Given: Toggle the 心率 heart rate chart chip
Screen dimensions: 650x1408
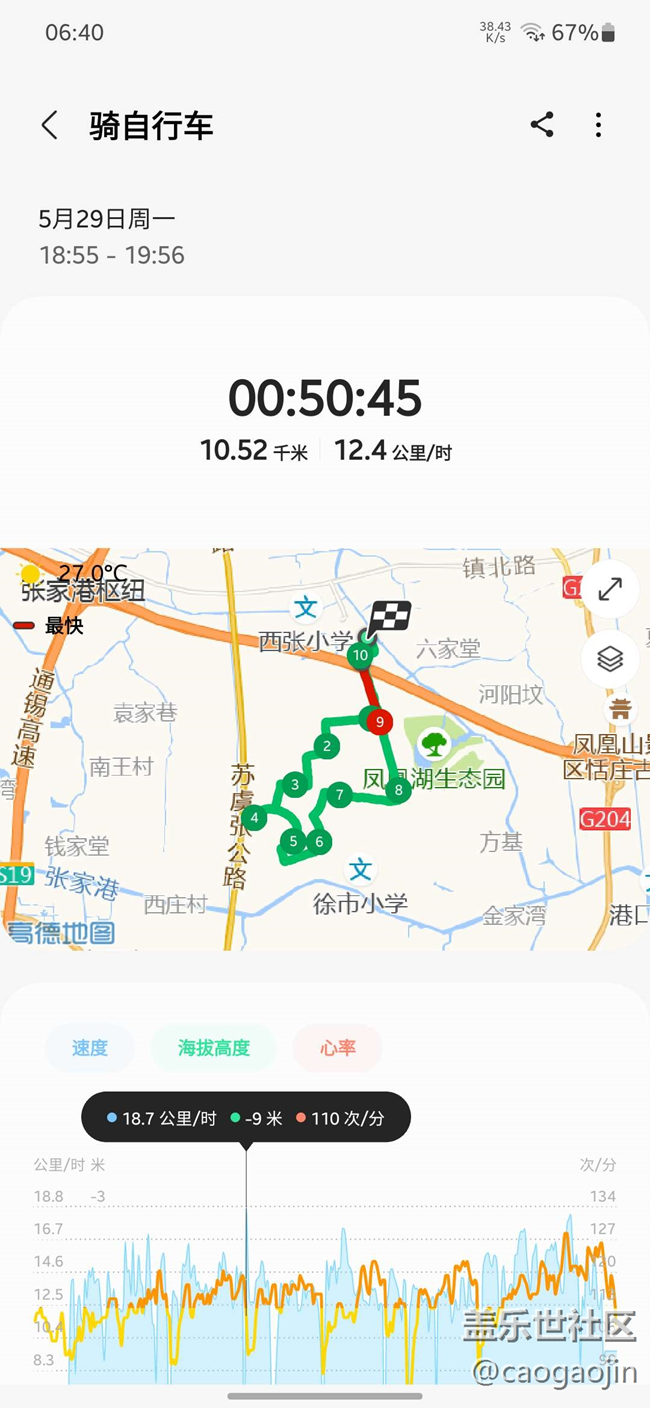Looking at the screenshot, I should 338,1048.
